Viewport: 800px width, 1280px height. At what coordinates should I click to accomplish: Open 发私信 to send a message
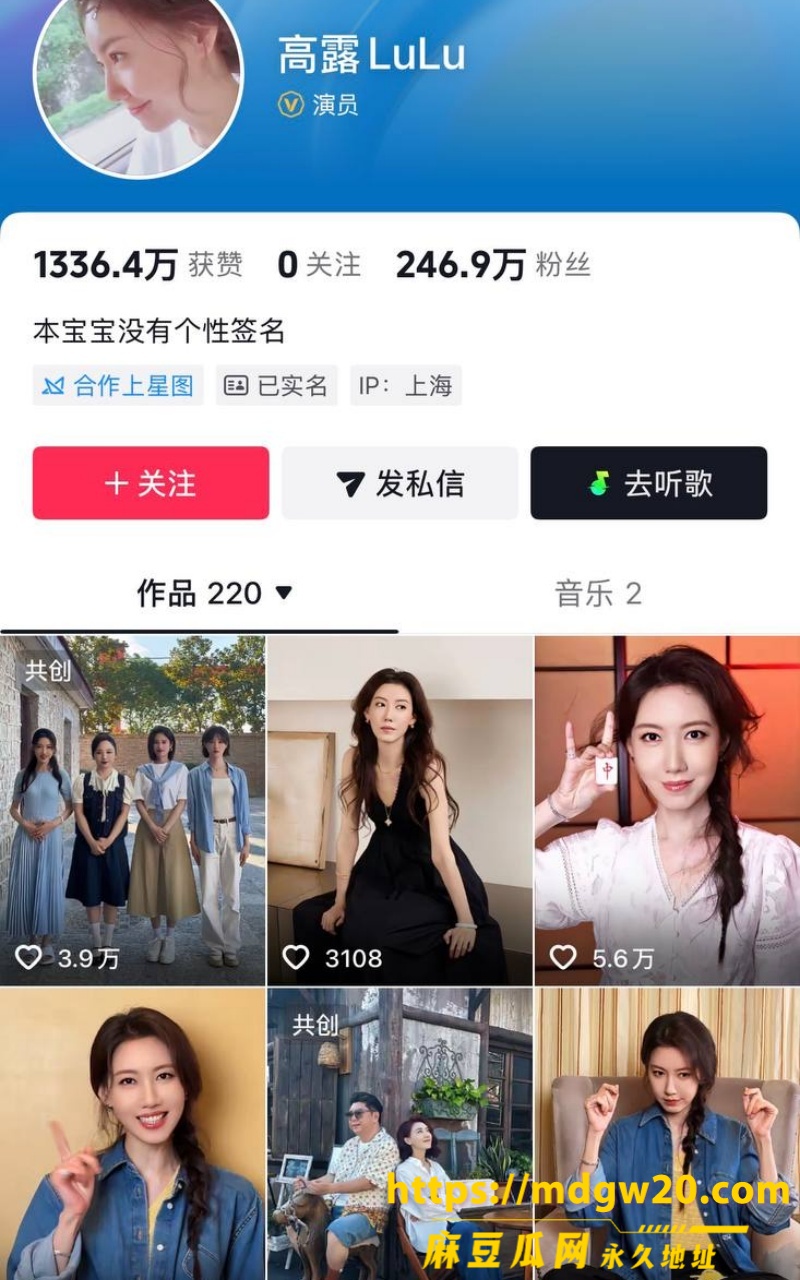pos(400,483)
